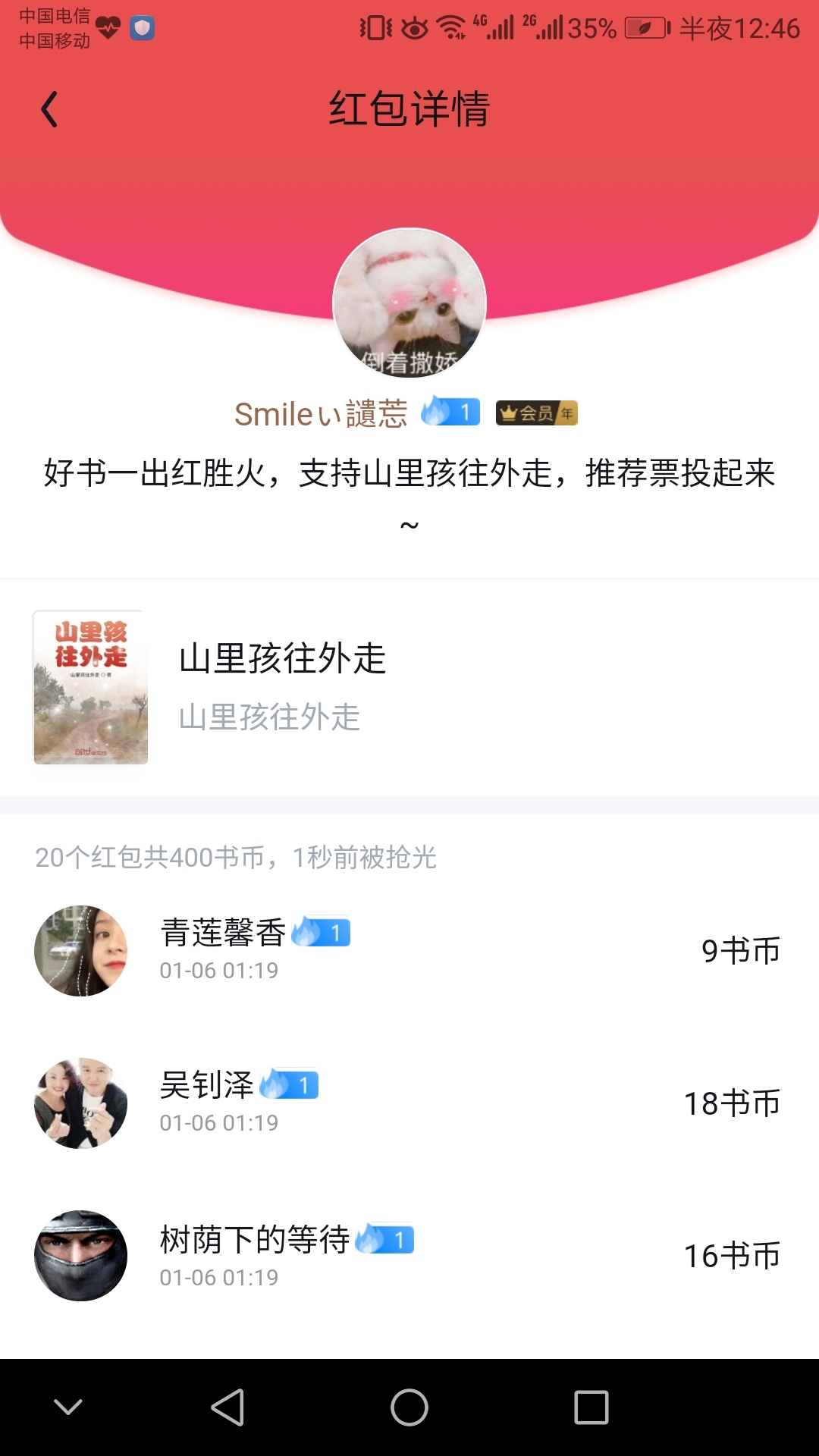Open Smileい譿莣's profile avatar
The width and height of the screenshot is (819, 1456).
(x=409, y=303)
